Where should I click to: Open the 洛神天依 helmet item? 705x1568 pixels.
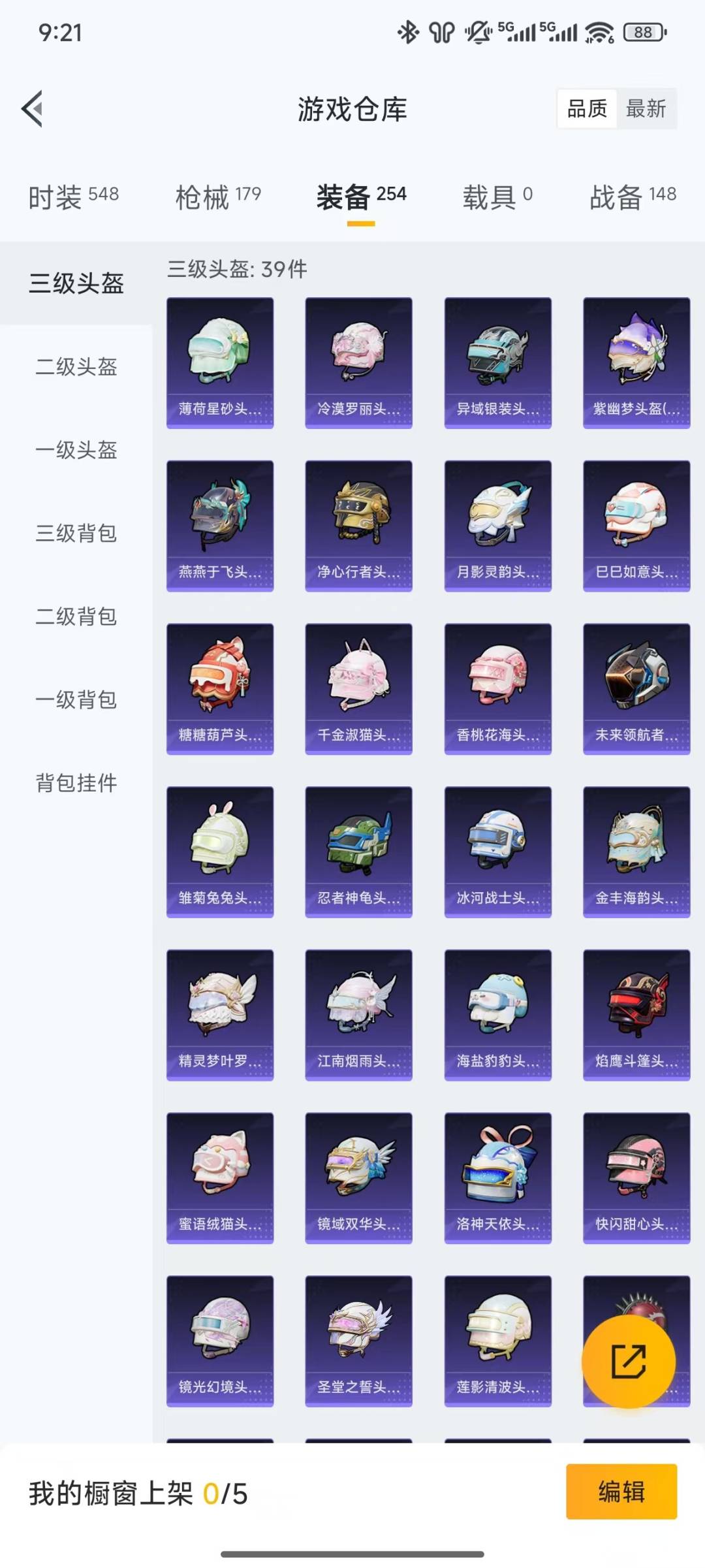[497, 1177]
